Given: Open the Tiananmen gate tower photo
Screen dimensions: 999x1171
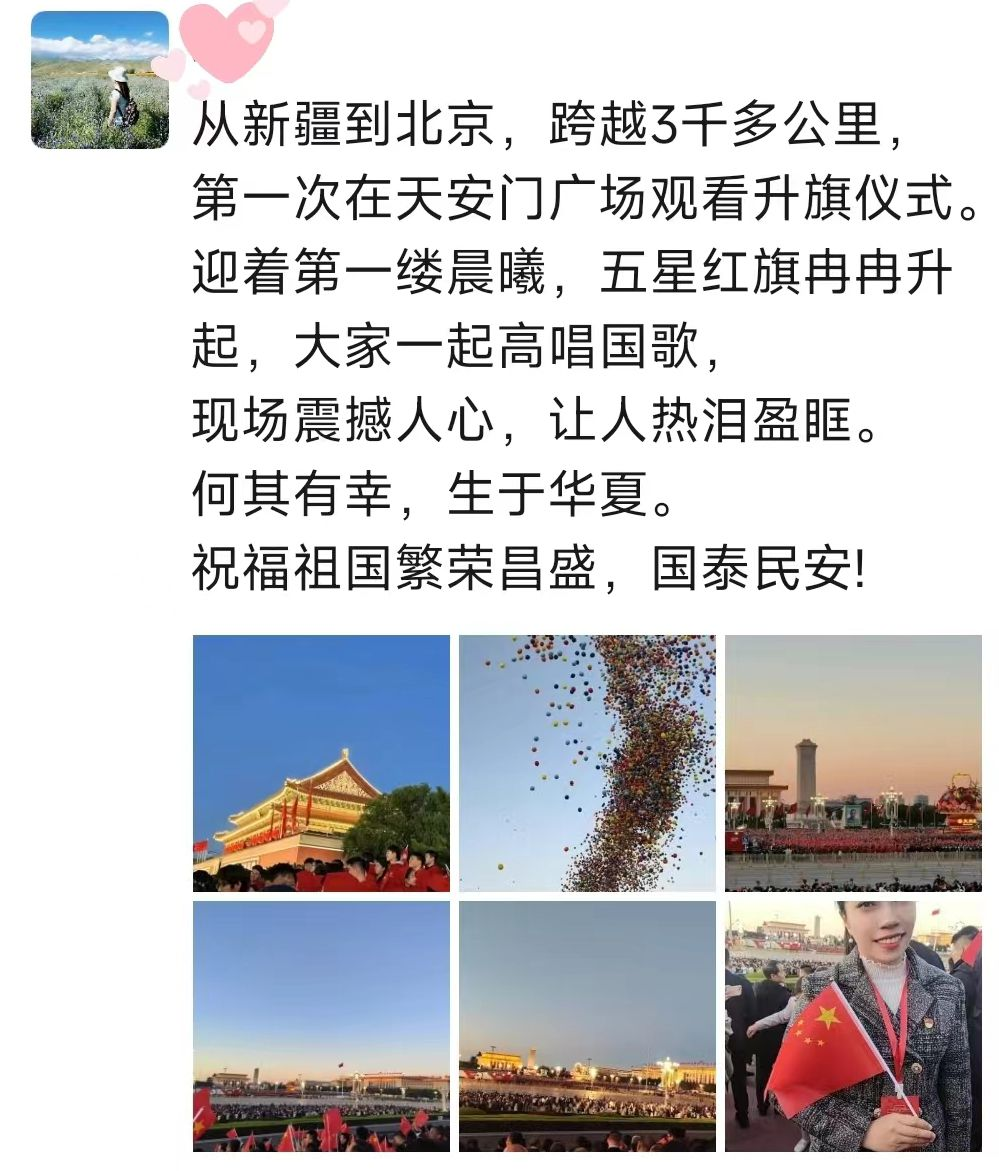Looking at the screenshot, I should (321, 763).
